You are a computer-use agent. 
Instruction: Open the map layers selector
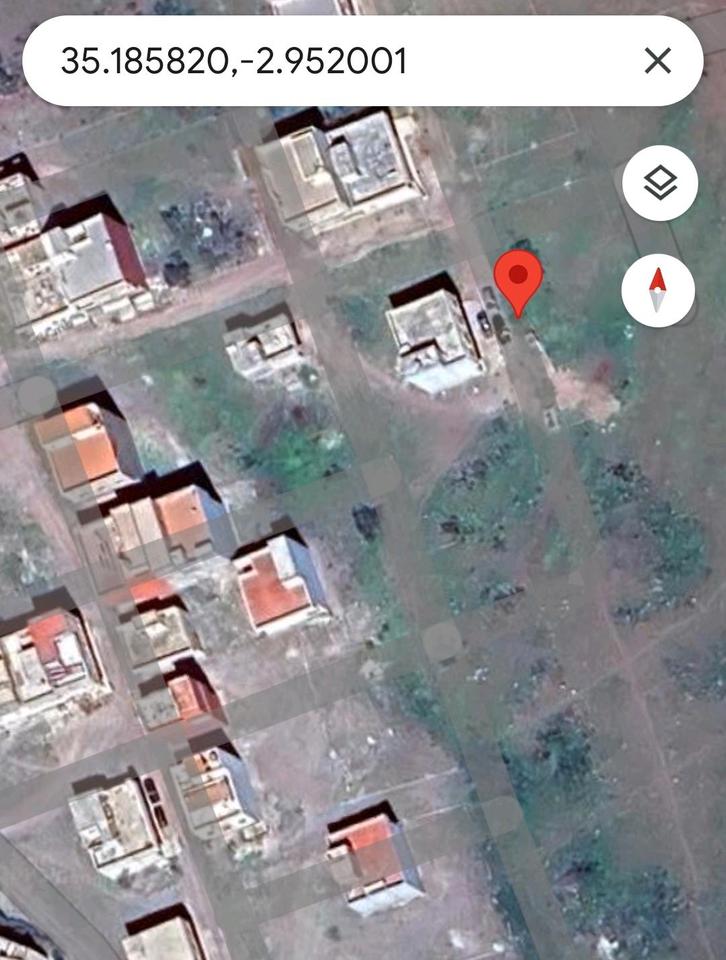click(x=659, y=184)
